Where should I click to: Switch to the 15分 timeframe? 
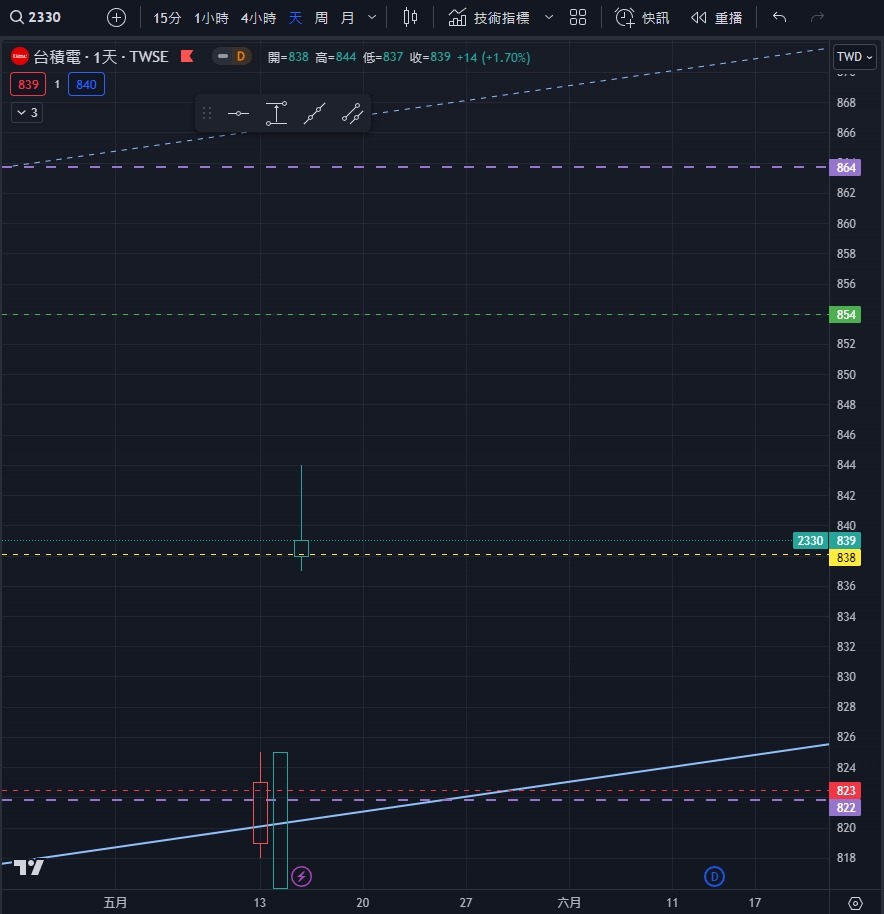pyautogui.click(x=167, y=18)
